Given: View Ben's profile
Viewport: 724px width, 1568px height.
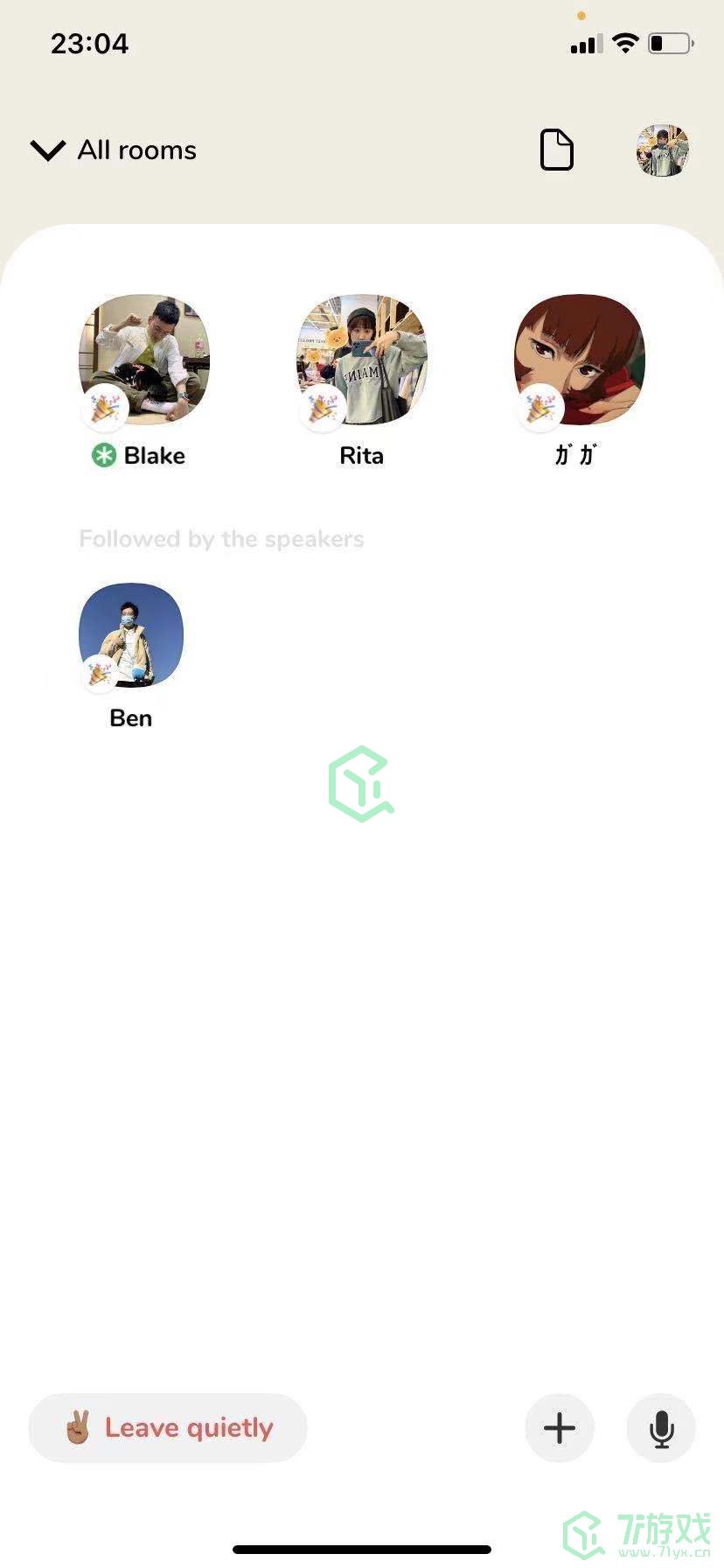Looking at the screenshot, I should pos(131,636).
